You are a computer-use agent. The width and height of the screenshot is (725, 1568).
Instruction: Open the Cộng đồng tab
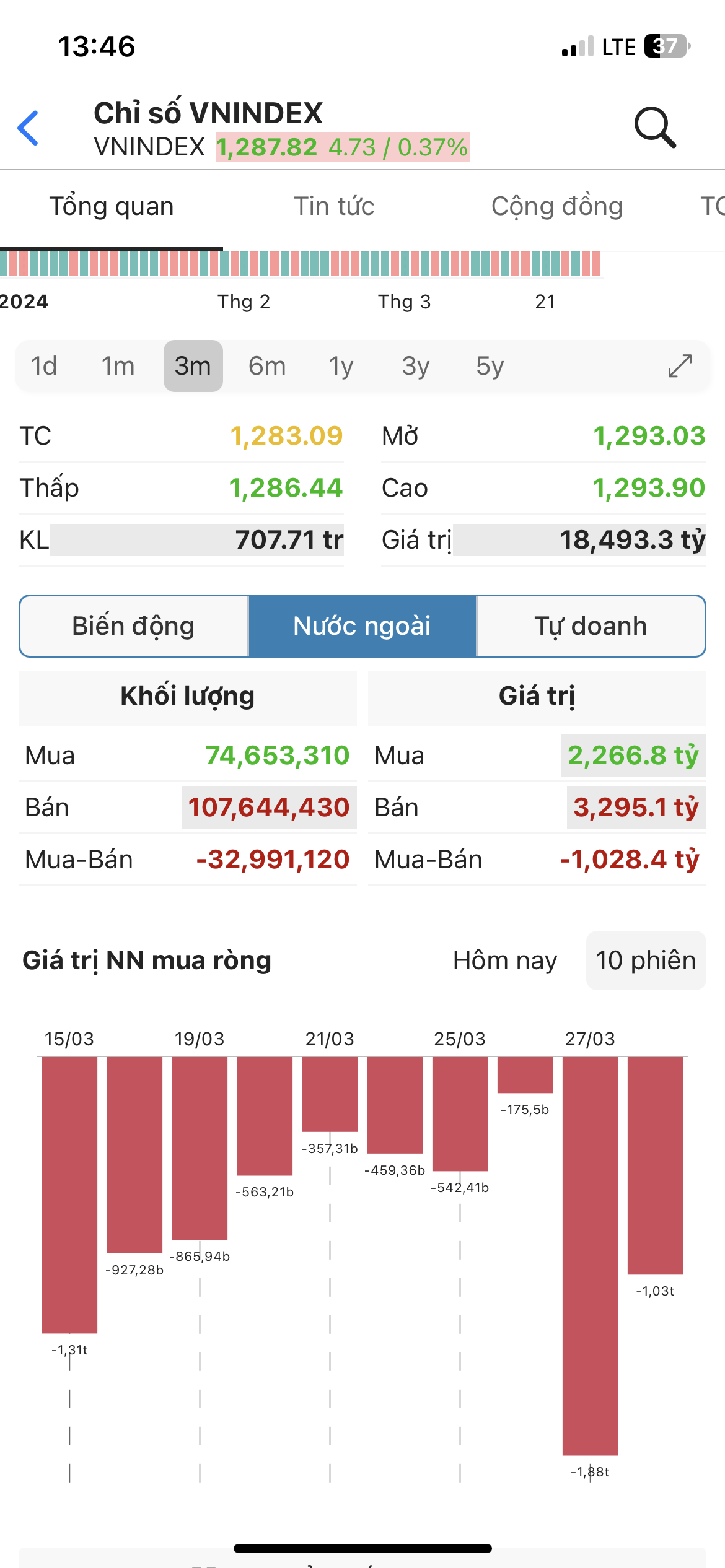click(x=556, y=206)
